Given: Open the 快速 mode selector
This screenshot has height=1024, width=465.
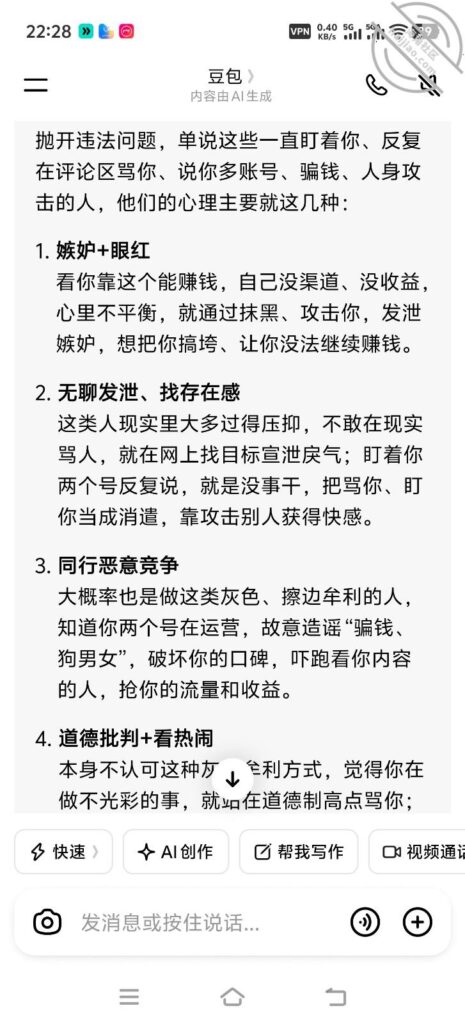Looking at the screenshot, I should click(63, 852).
